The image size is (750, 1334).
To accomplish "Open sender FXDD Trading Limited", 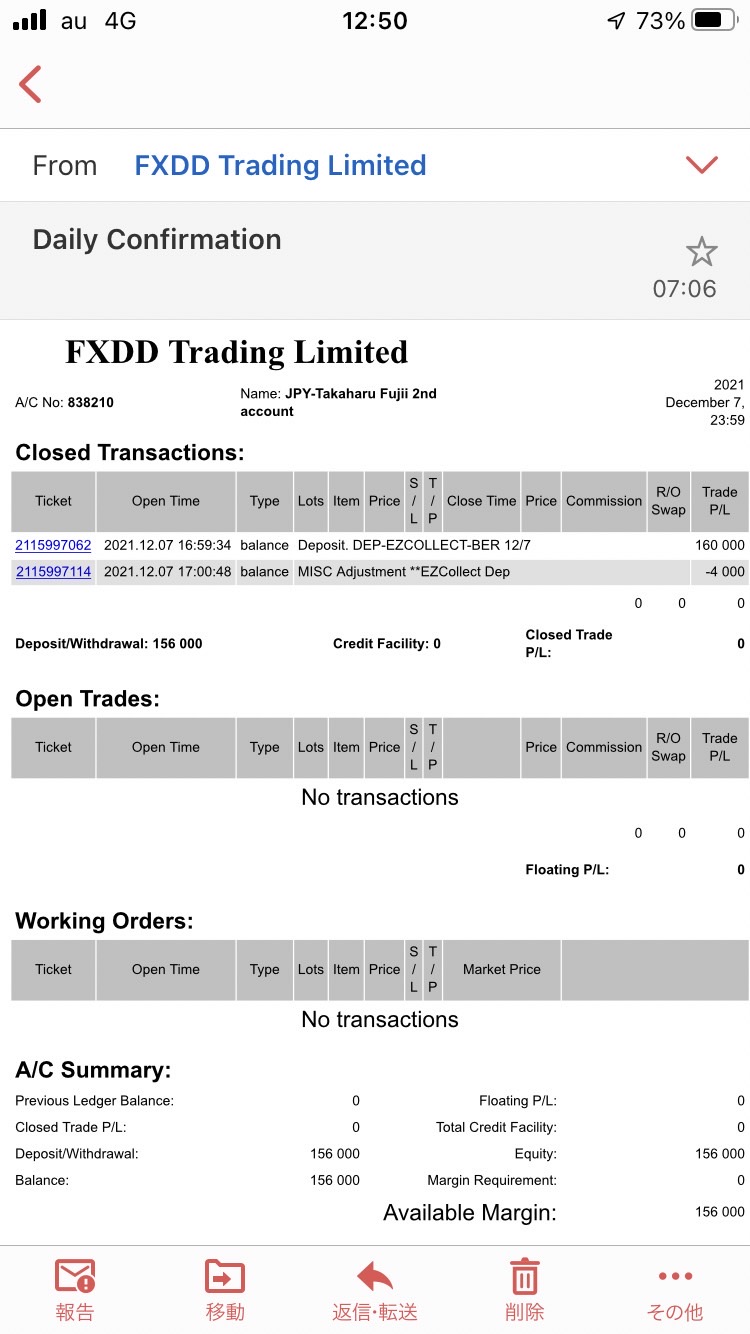I will (280, 165).
